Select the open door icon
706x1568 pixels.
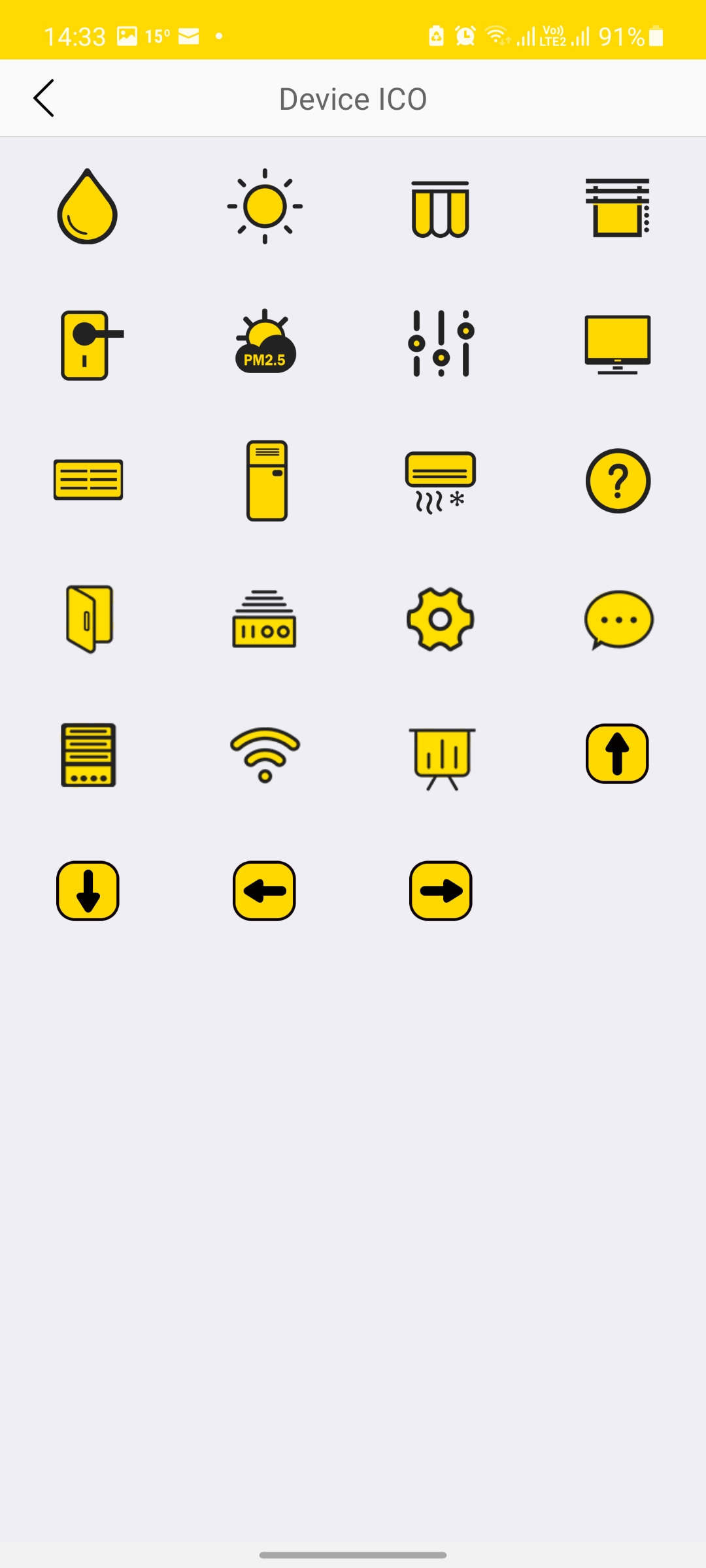90,619
